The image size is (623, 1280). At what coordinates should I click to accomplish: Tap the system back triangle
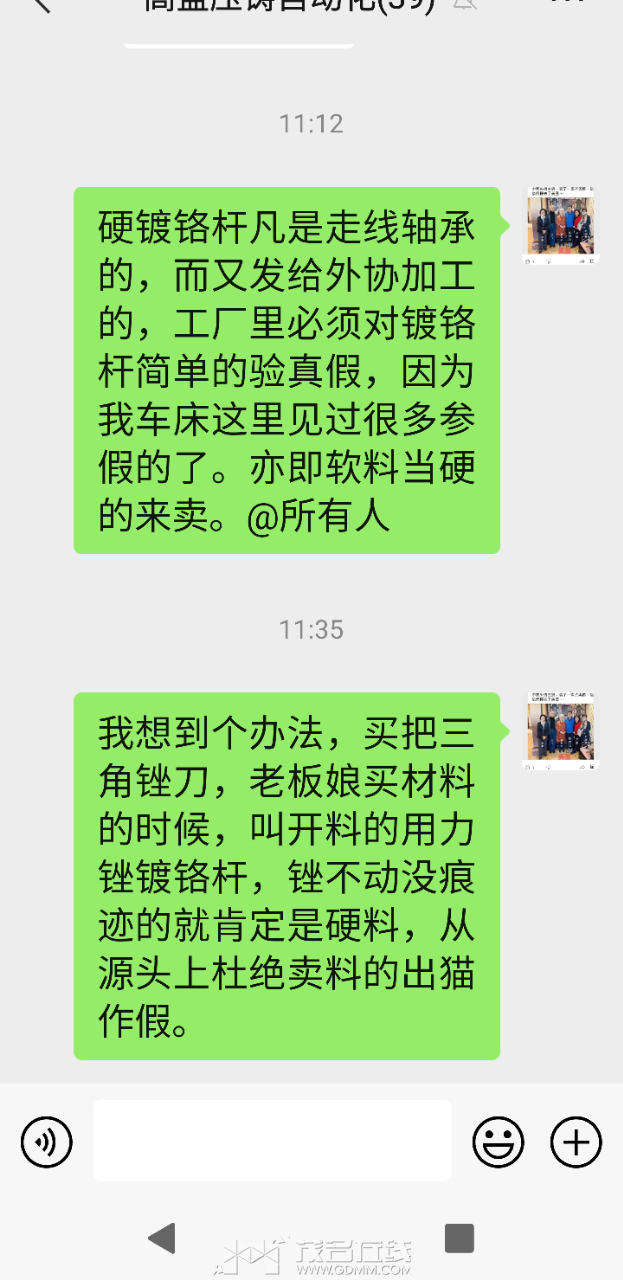162,1238
